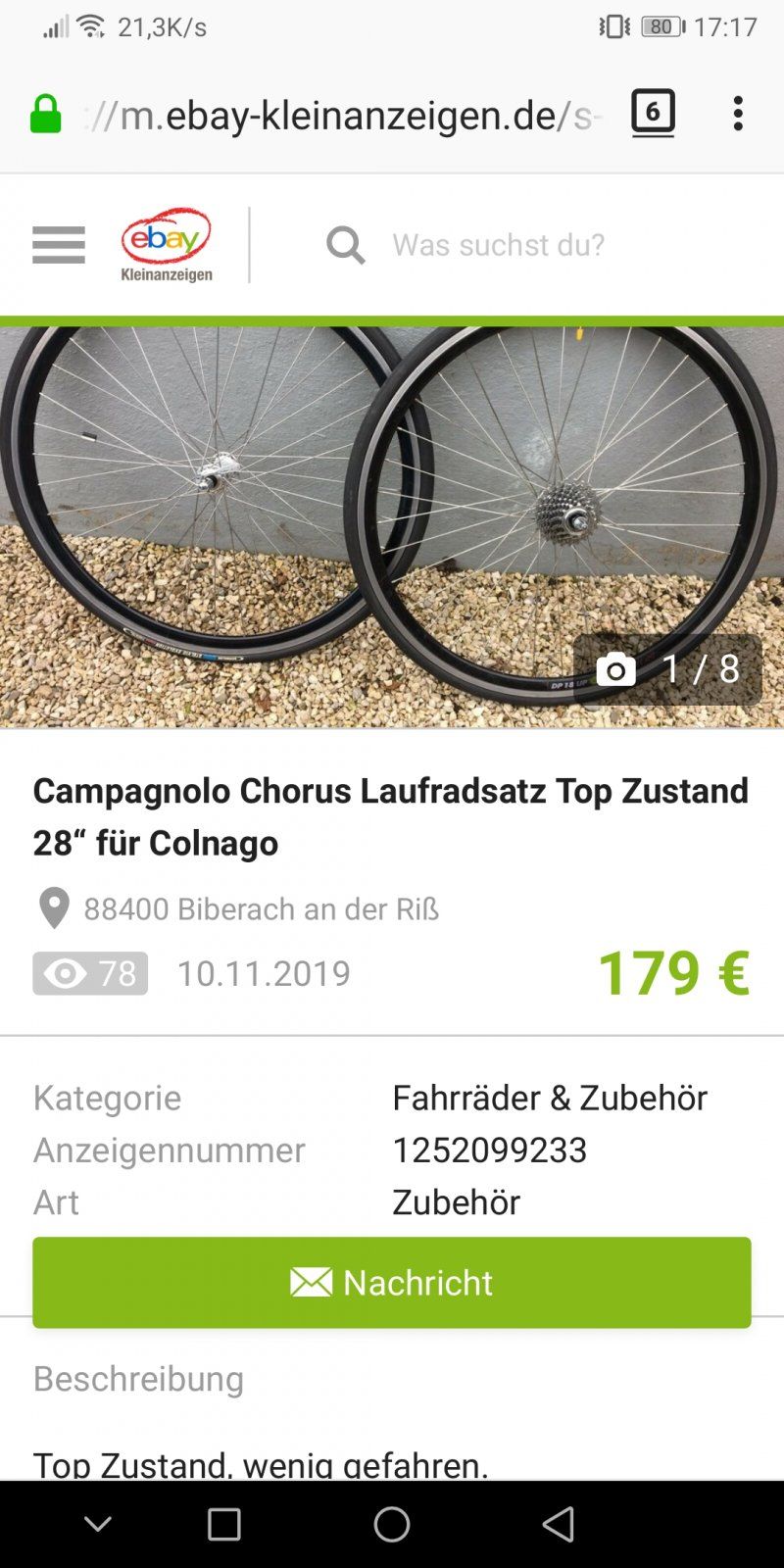The height and width of the screenshot is (1568, 784).
Task: Go back with the system back button
Action: click(x=559, y=1524)
